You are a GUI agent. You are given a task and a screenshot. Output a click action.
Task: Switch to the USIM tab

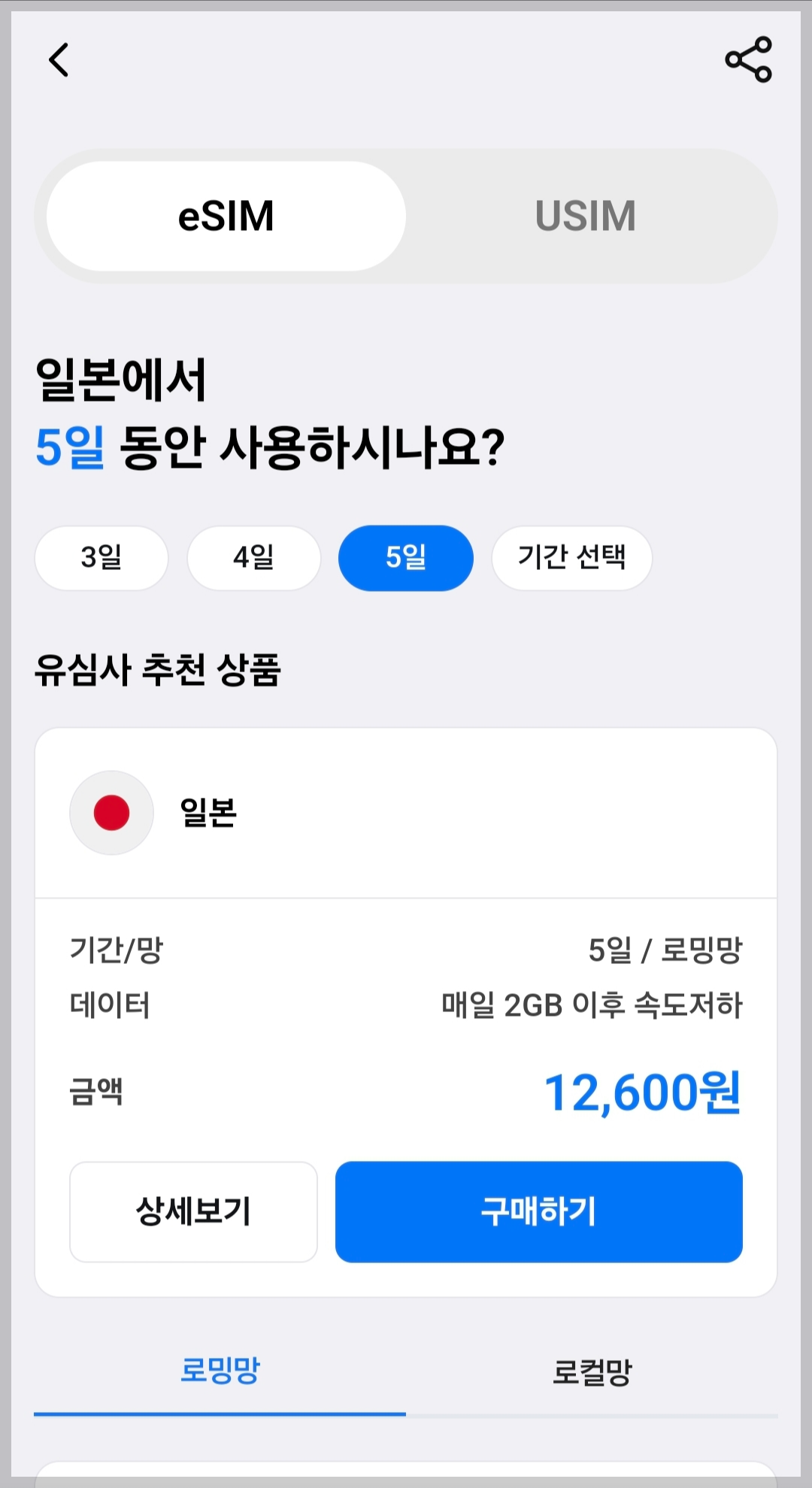pyautogui.click(x=586, y=216)
